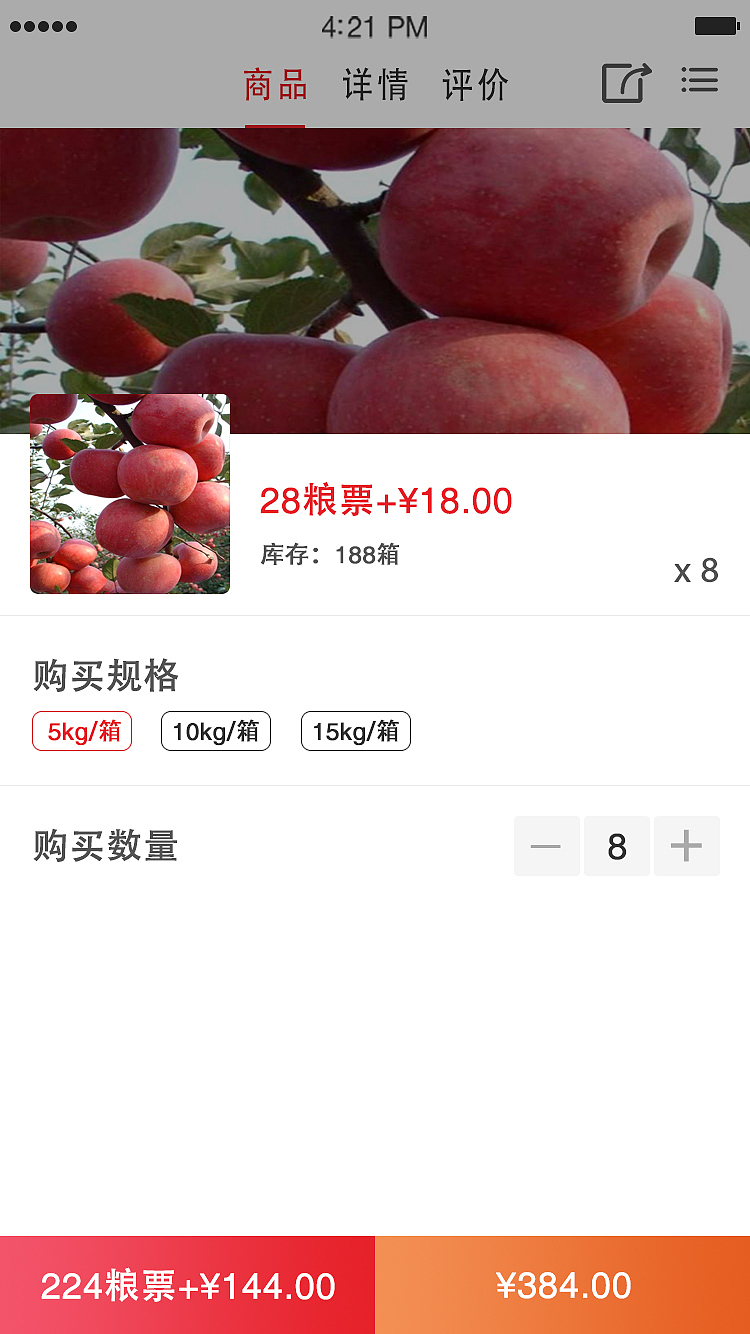Switch to the 评价 tab
The width and height of the screenshot is (750, 1334).
(x=474, y=85)
